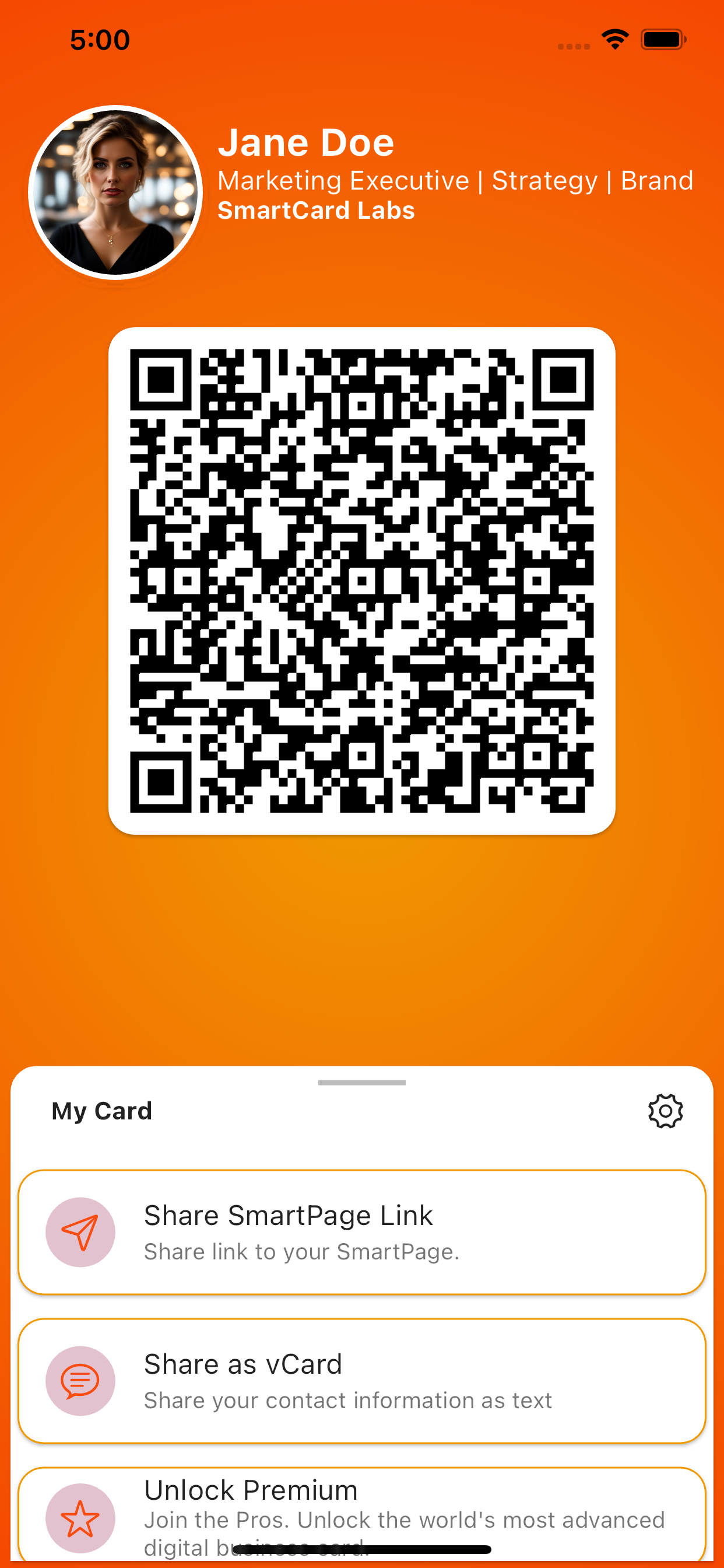This screenshot has height=1568, width=724.
Task: Tap Jane Doe's profile photo
Action: click(115, 193)
